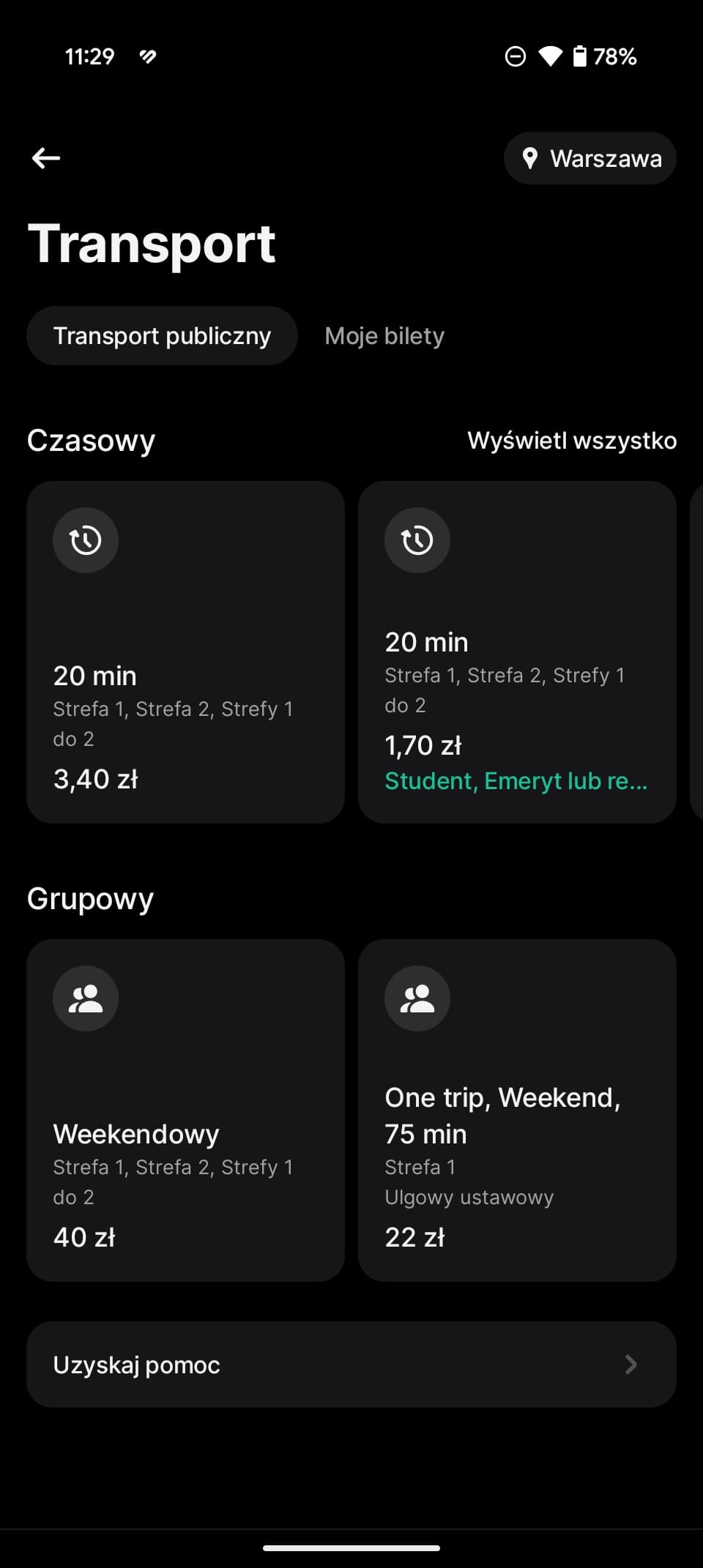
Task: Select the Transport publiczny tab
Action: coord(162,336)
